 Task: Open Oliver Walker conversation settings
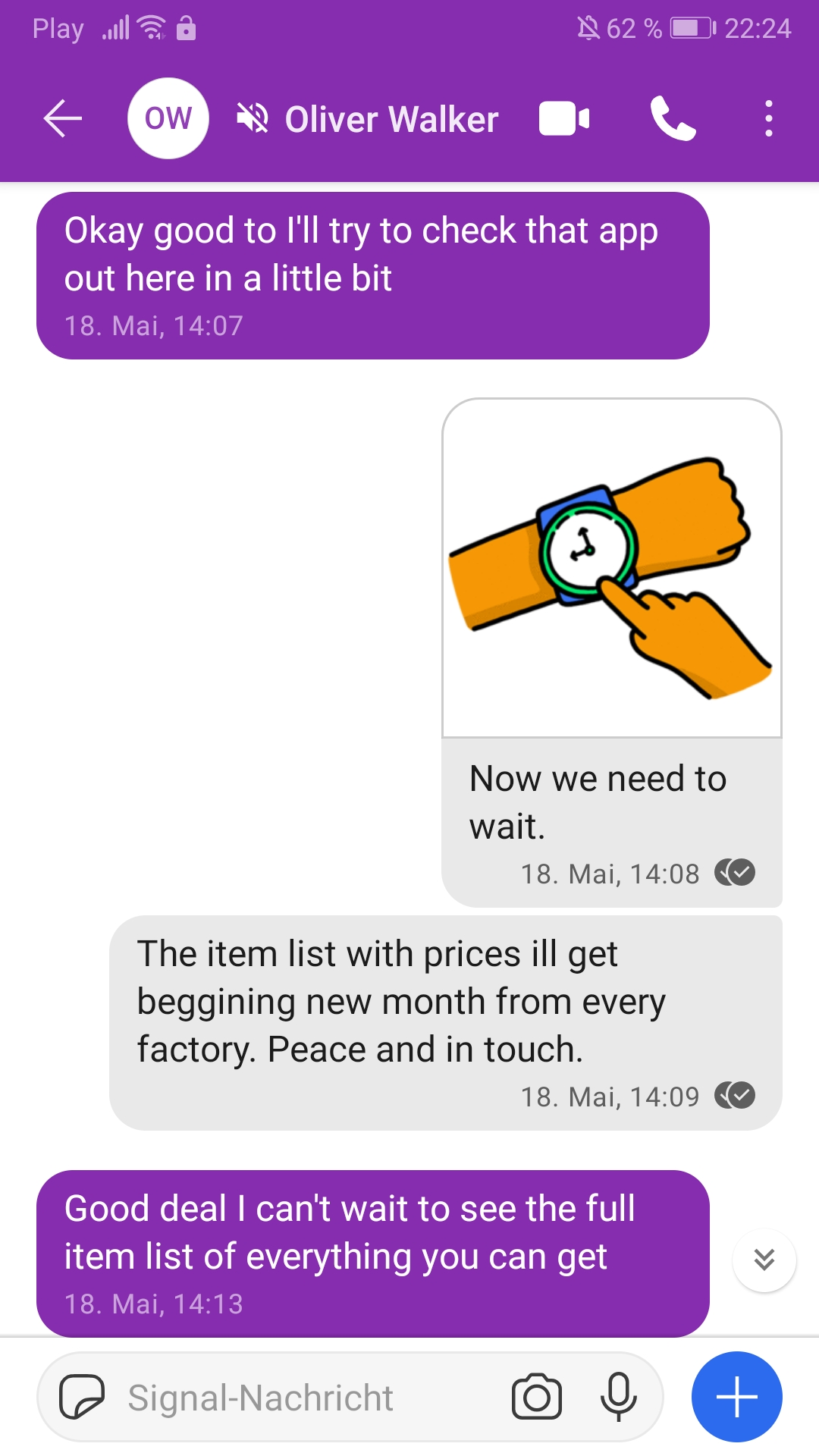coord(391,119)
